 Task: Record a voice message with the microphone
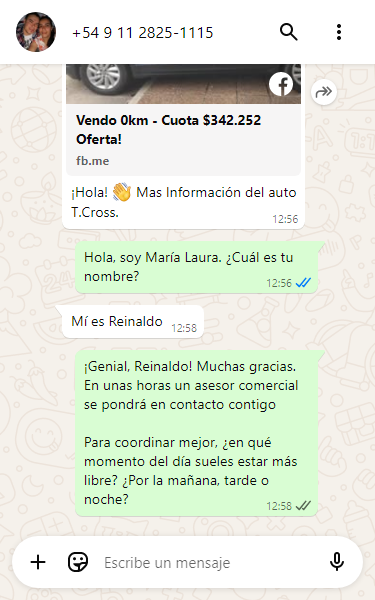337,562
